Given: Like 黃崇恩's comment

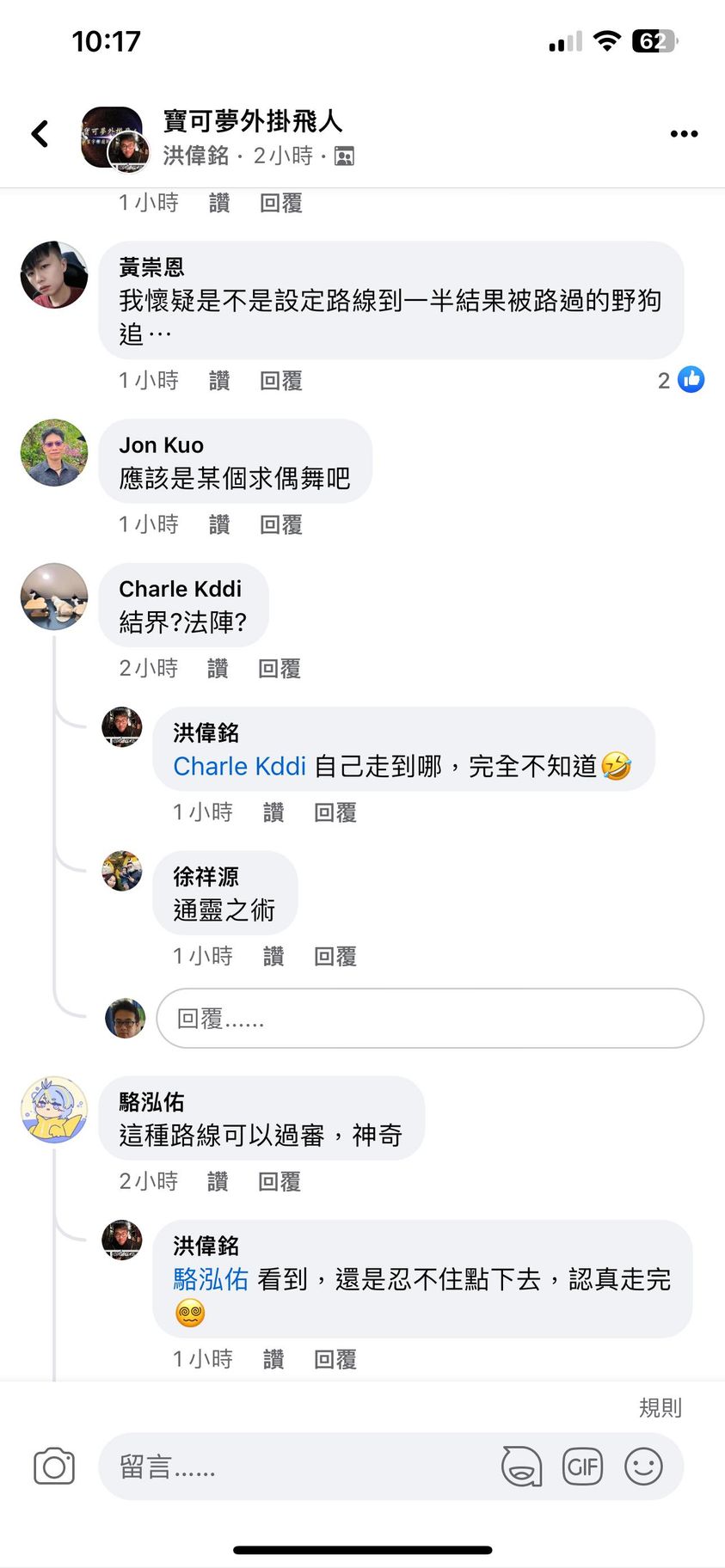Looking at the screenshot, I should pyautogui.click(x=219, y=381).
